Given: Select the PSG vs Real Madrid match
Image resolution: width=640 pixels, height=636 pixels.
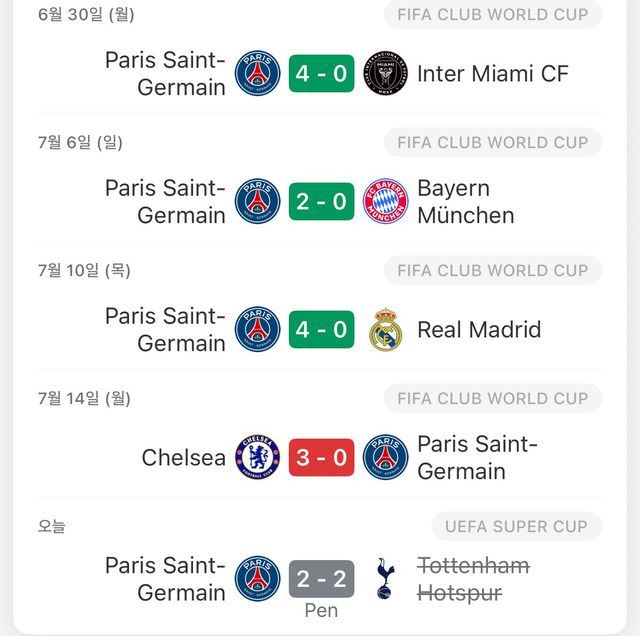Looking at the screenshot, I should [x=321, y=330].
